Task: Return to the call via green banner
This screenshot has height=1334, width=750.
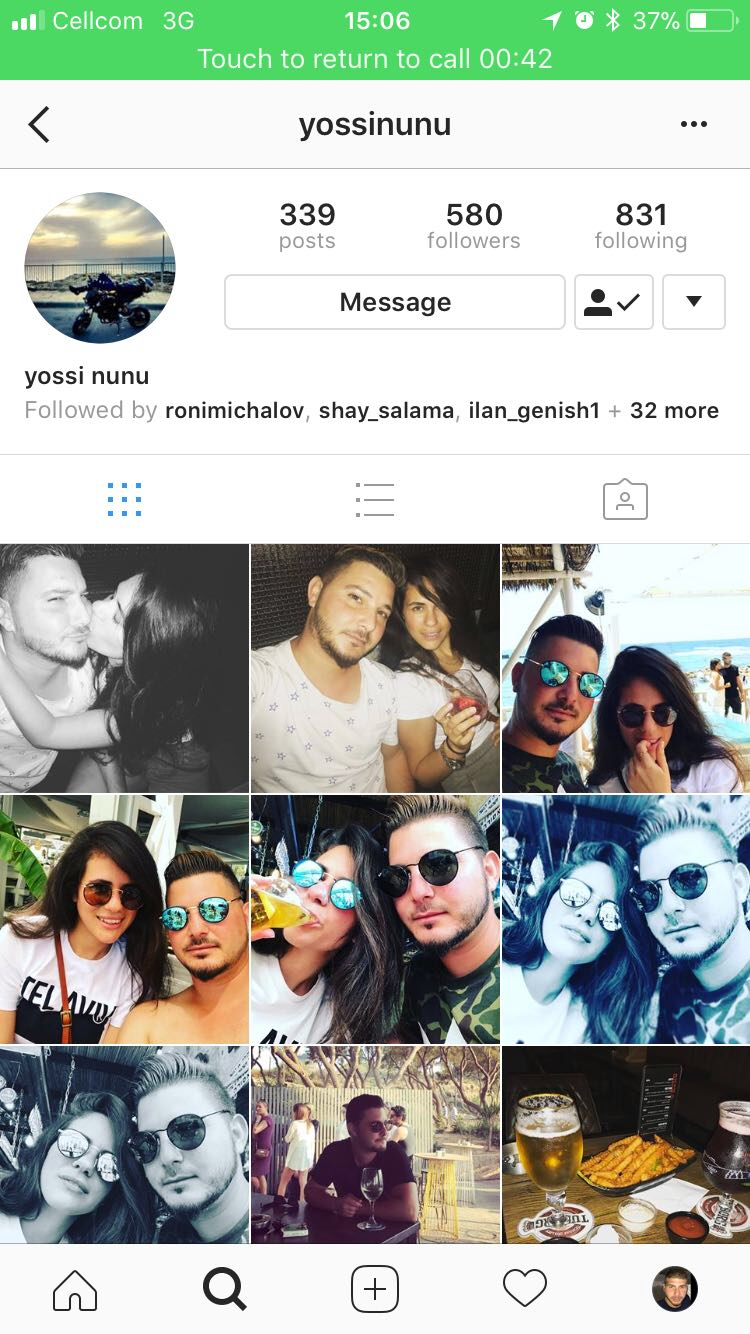Action: coord(375,59)
